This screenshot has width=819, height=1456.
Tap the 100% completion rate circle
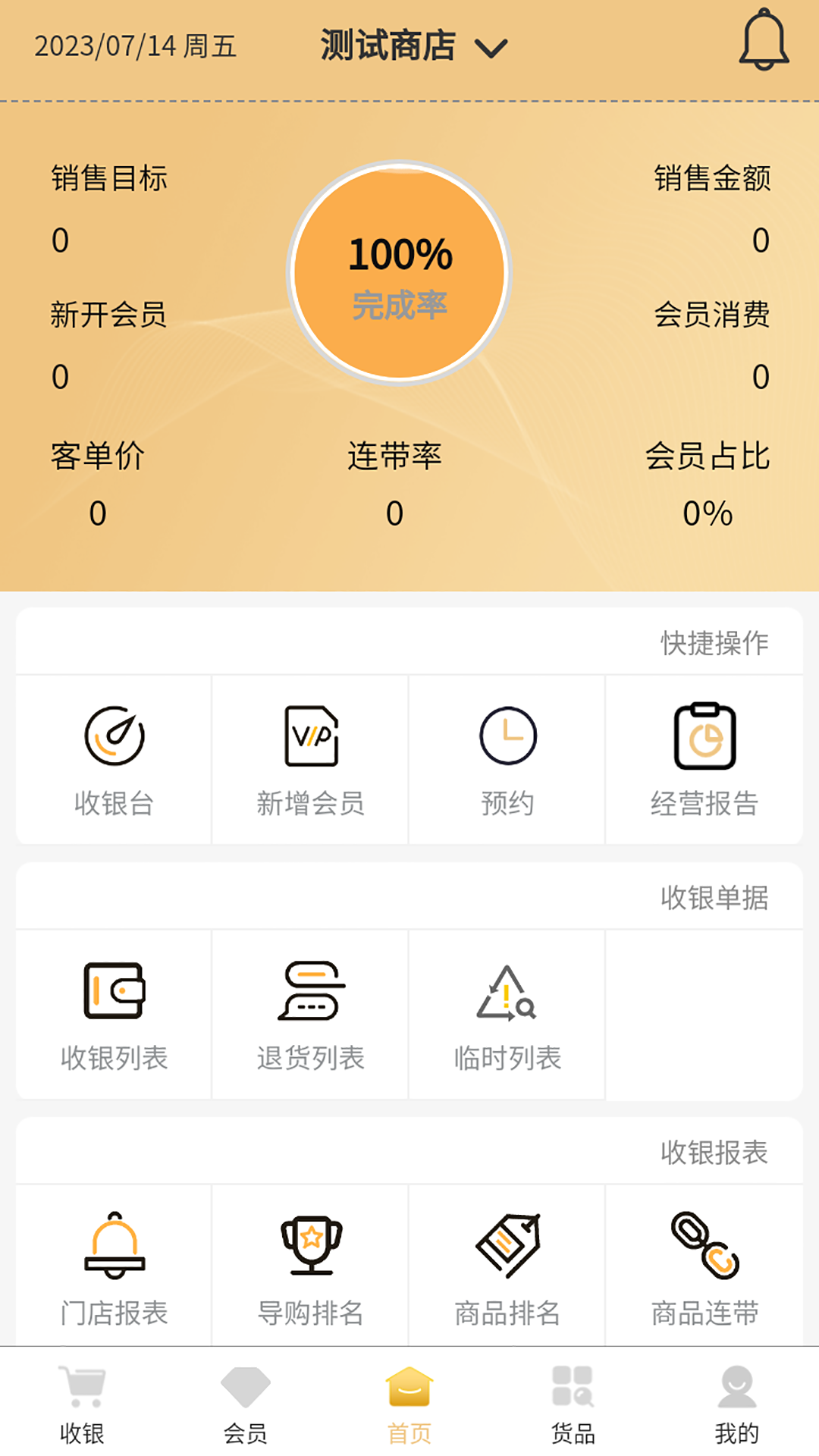pos(400,275)
